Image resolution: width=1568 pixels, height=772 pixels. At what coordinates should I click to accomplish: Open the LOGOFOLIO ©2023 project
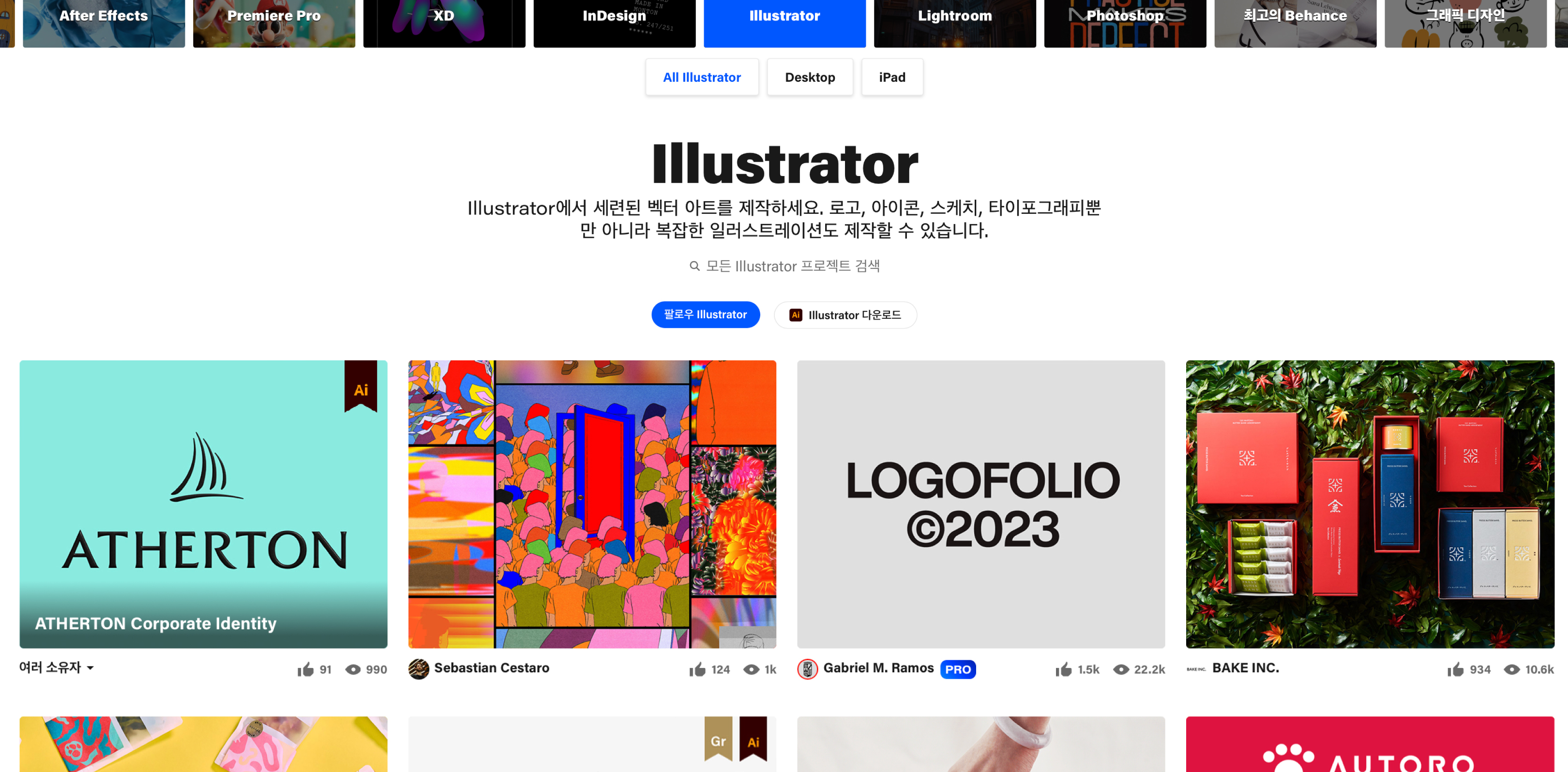click(980, 504)
